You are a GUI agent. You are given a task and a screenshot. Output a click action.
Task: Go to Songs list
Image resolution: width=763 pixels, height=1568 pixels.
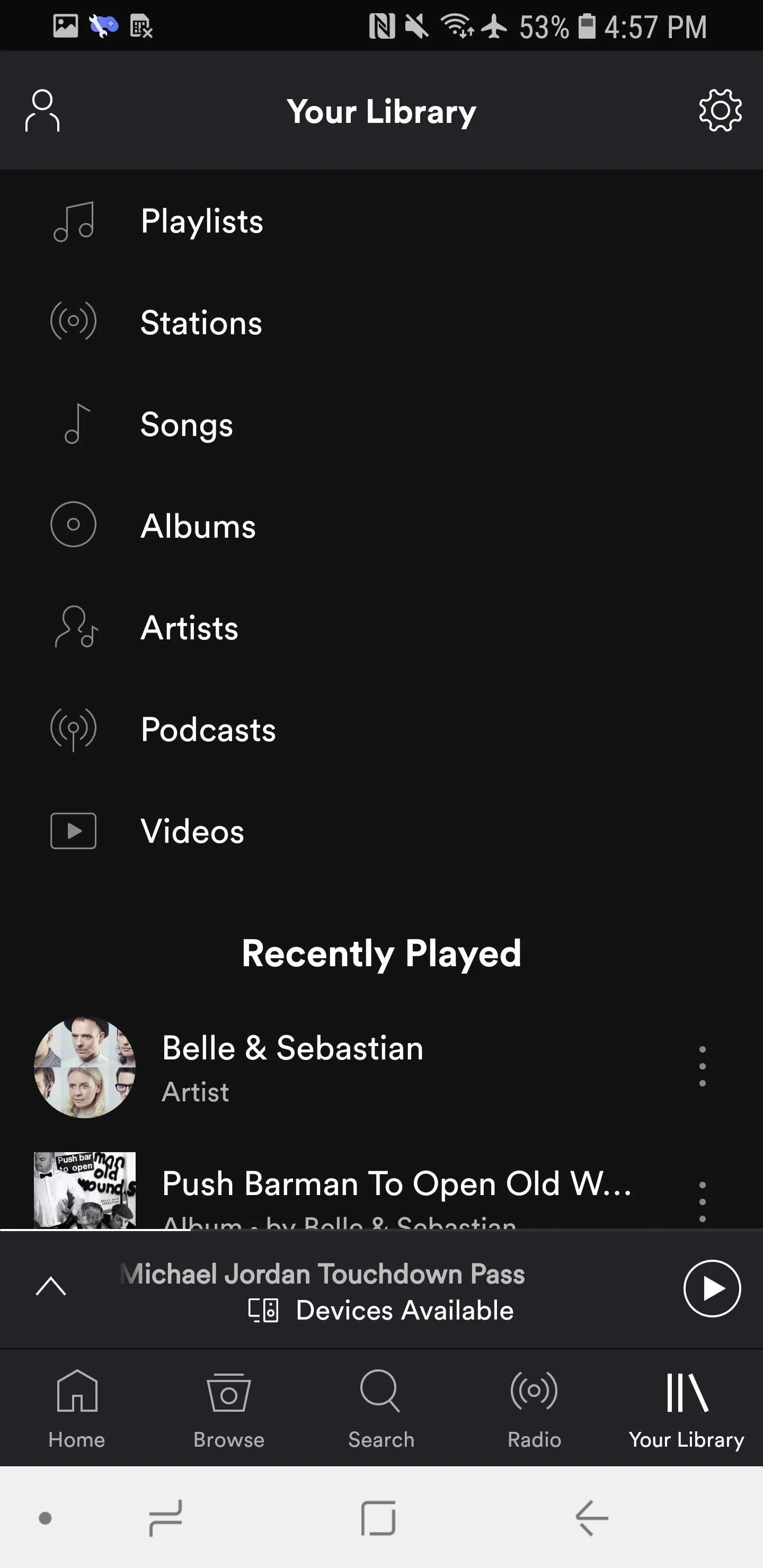pyautogui.click(x=381, y=424)
